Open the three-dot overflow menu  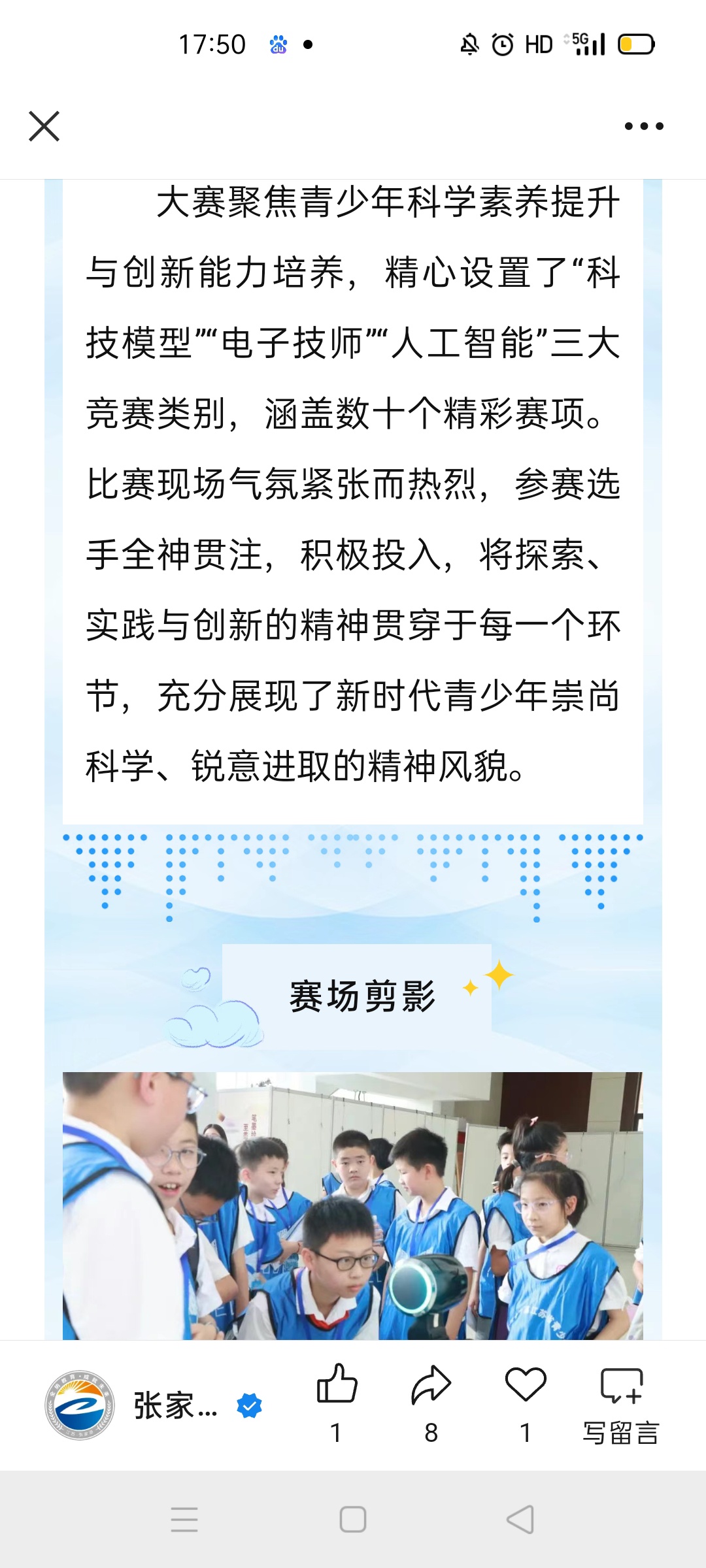[644, 126]
